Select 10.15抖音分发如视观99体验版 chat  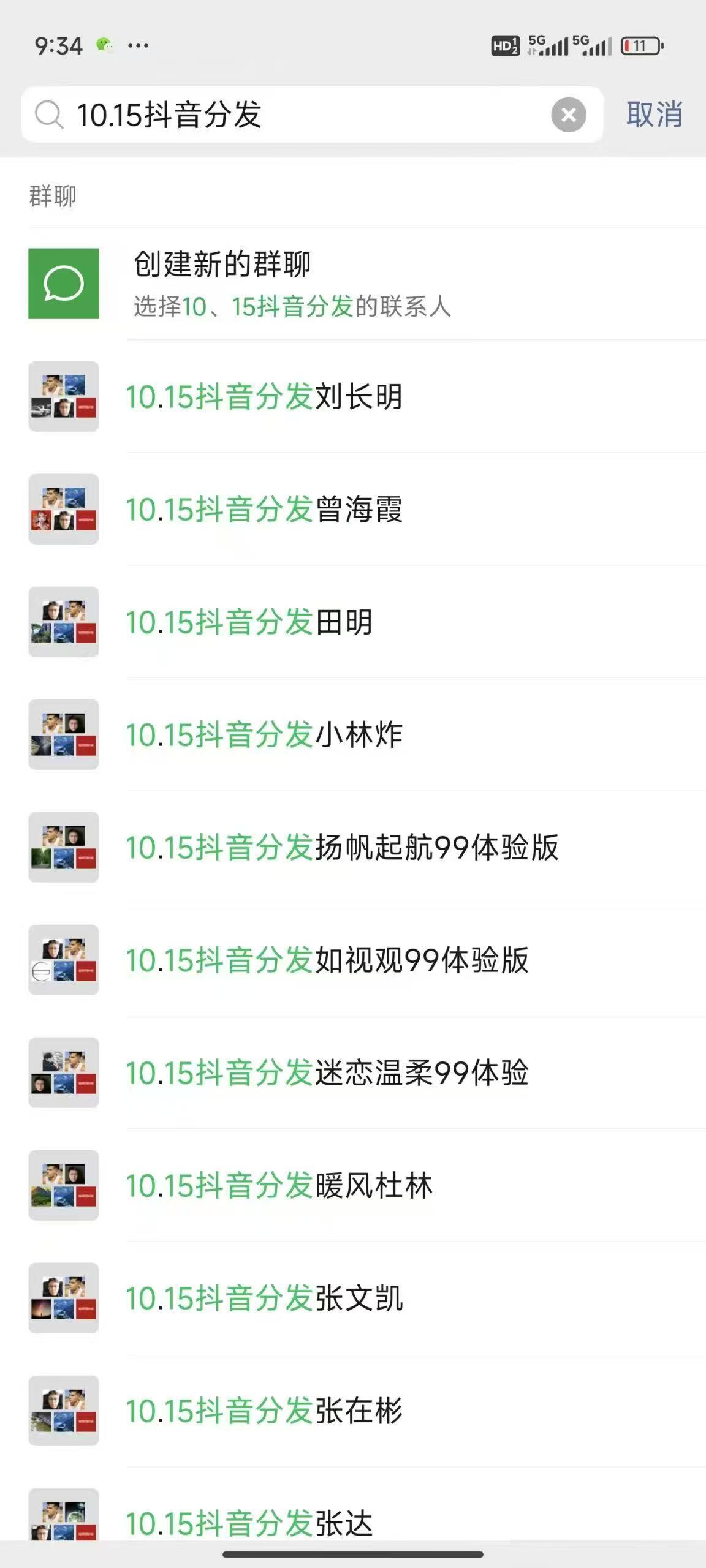328,959
